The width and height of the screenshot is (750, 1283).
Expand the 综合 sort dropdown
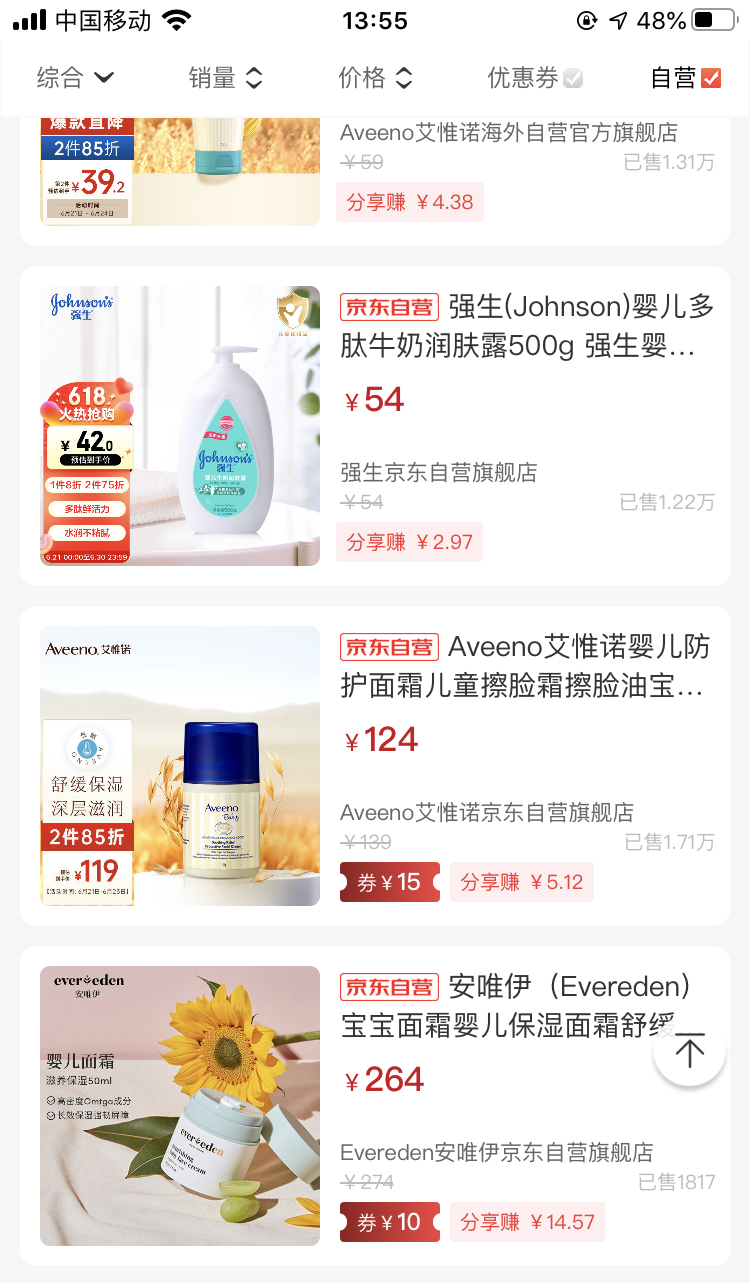[x=75, y=78]
